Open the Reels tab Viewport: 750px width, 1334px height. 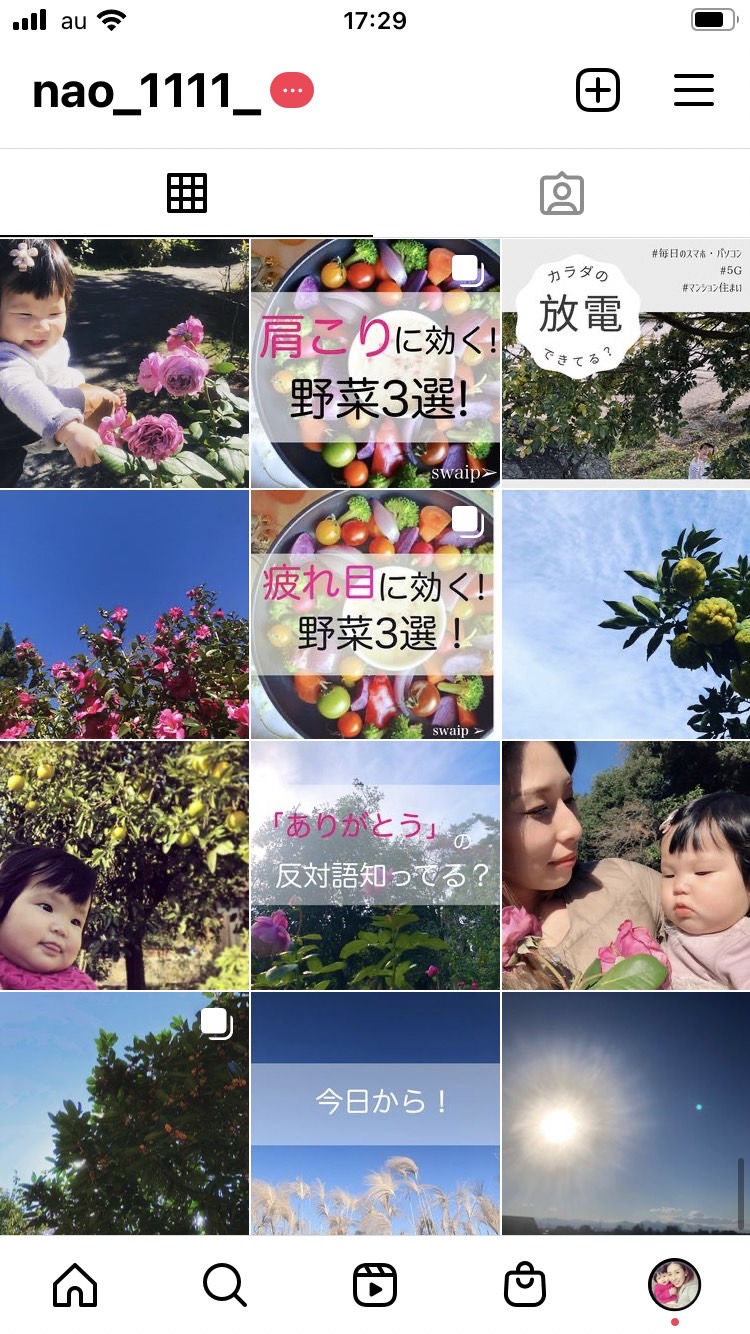tap(375, 1286)
